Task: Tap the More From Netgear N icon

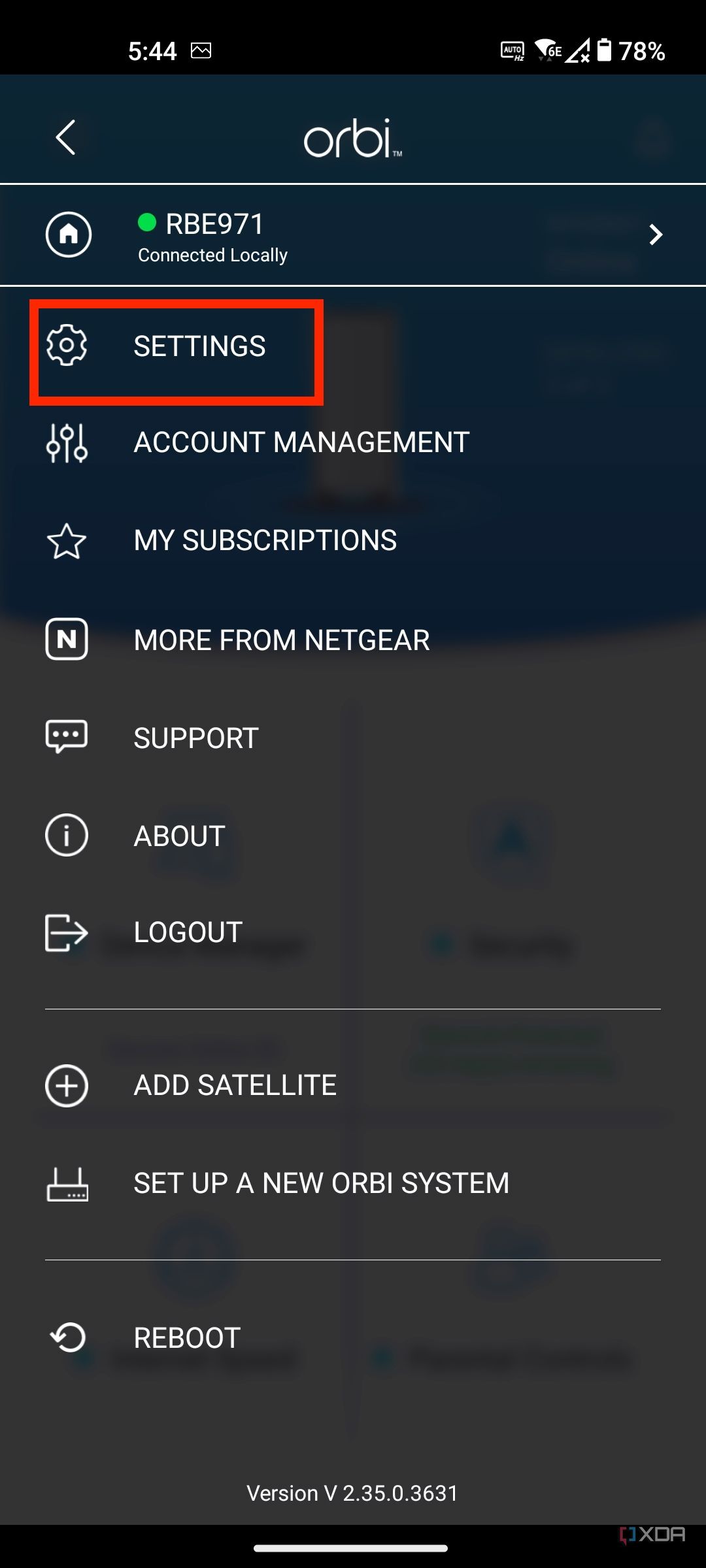Action: coord(66,640)
